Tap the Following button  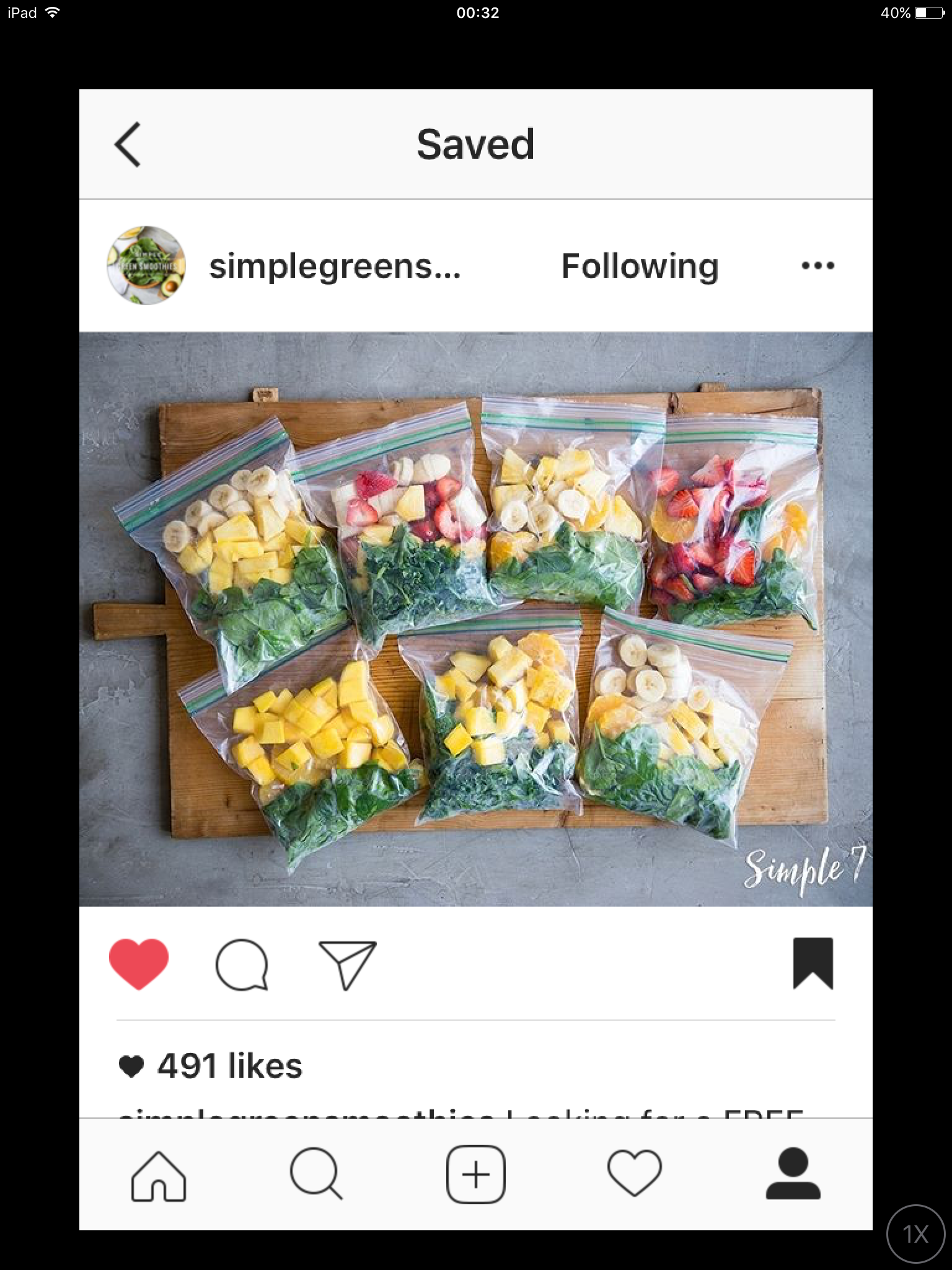640,266
